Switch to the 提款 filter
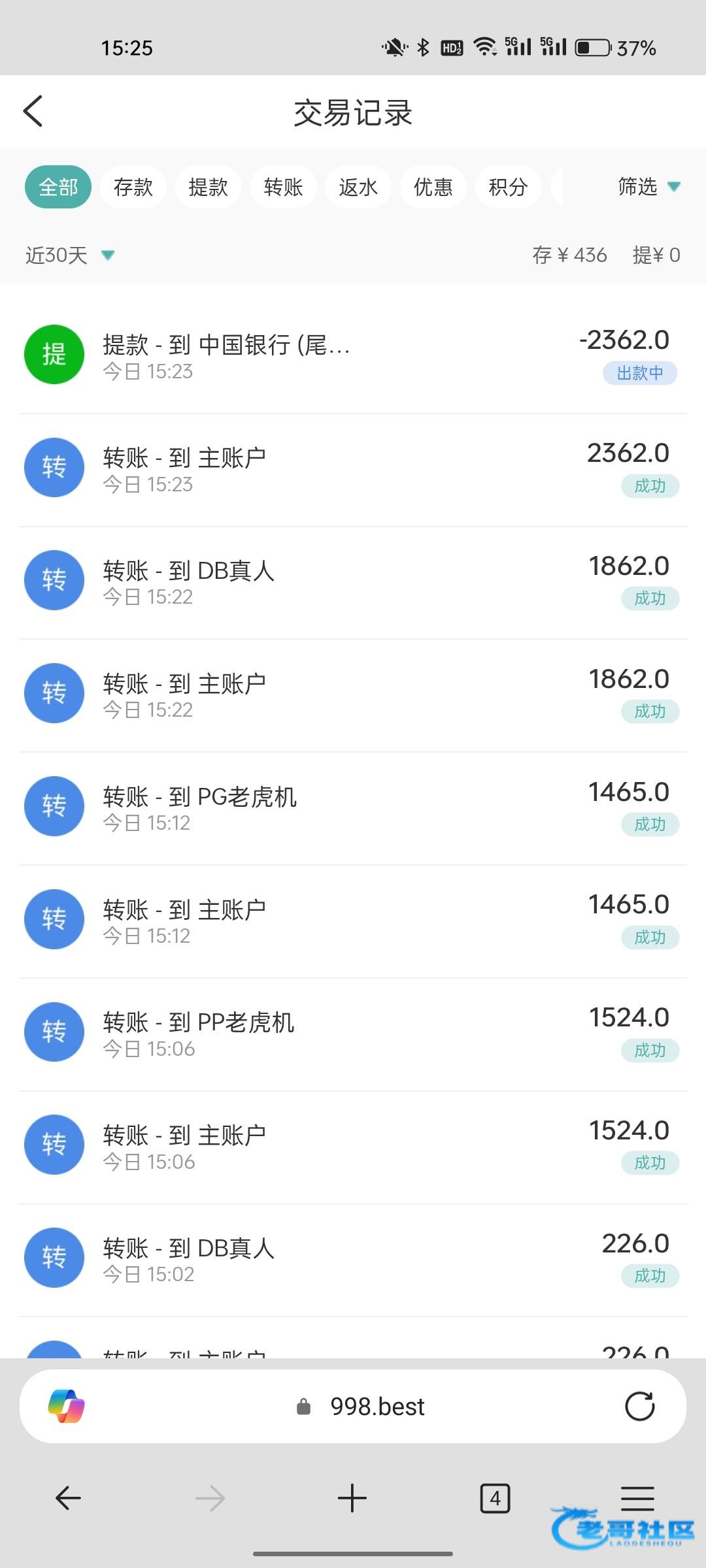 208,188
